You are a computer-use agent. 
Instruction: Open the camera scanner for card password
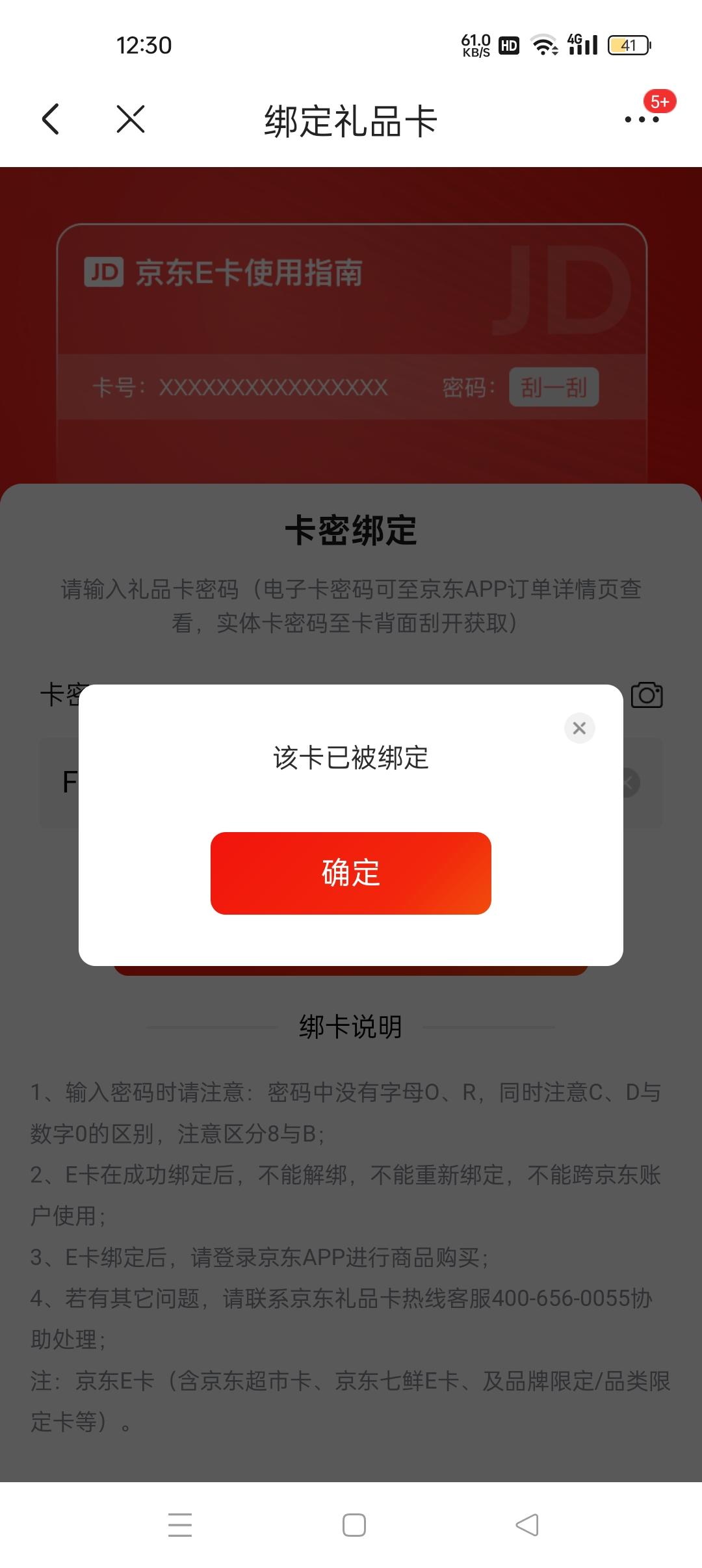point(645,694)
